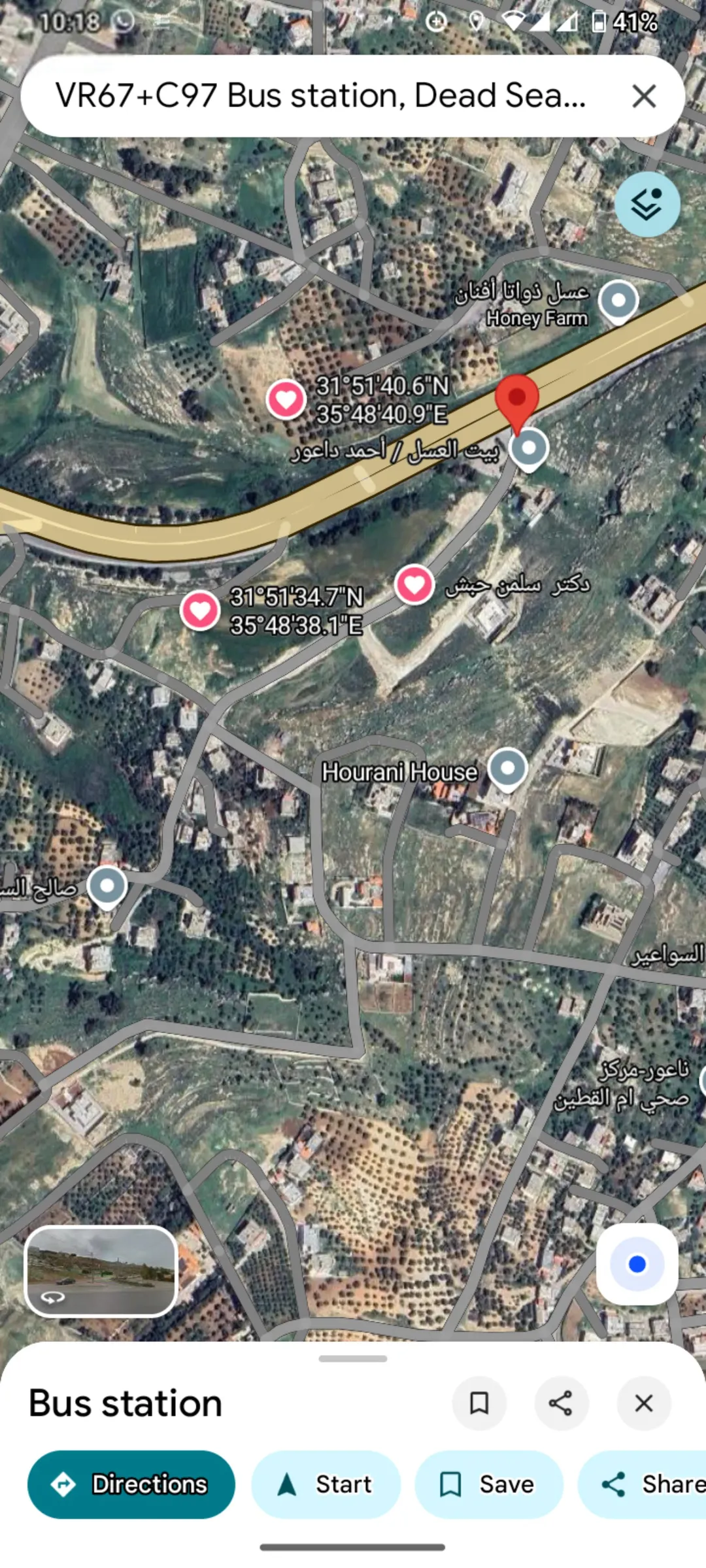The image size is (706, 1568).
Task: Open saved pin at 31°51'40.6"N 35°48'40.9"E
Action: tap(286, 399)
